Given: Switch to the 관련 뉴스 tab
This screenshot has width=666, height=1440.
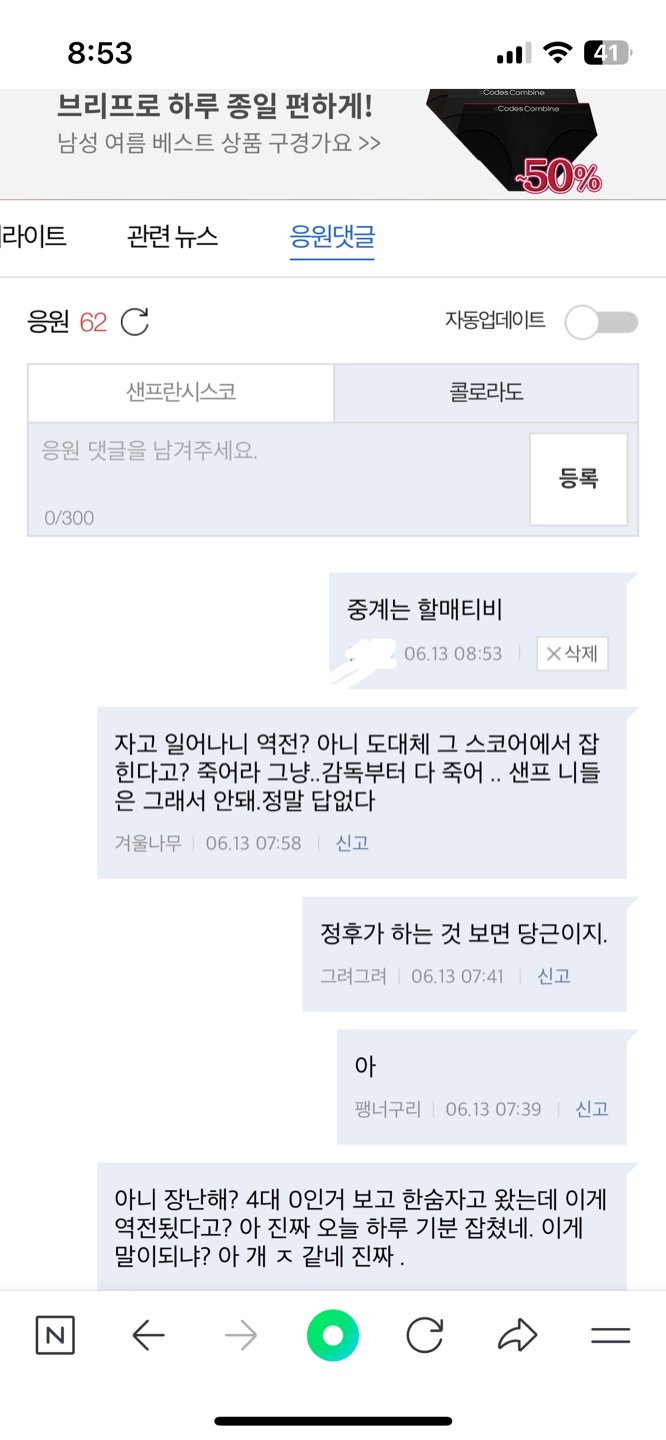Looking at the screenshot, I should click(x=173, y=237).
